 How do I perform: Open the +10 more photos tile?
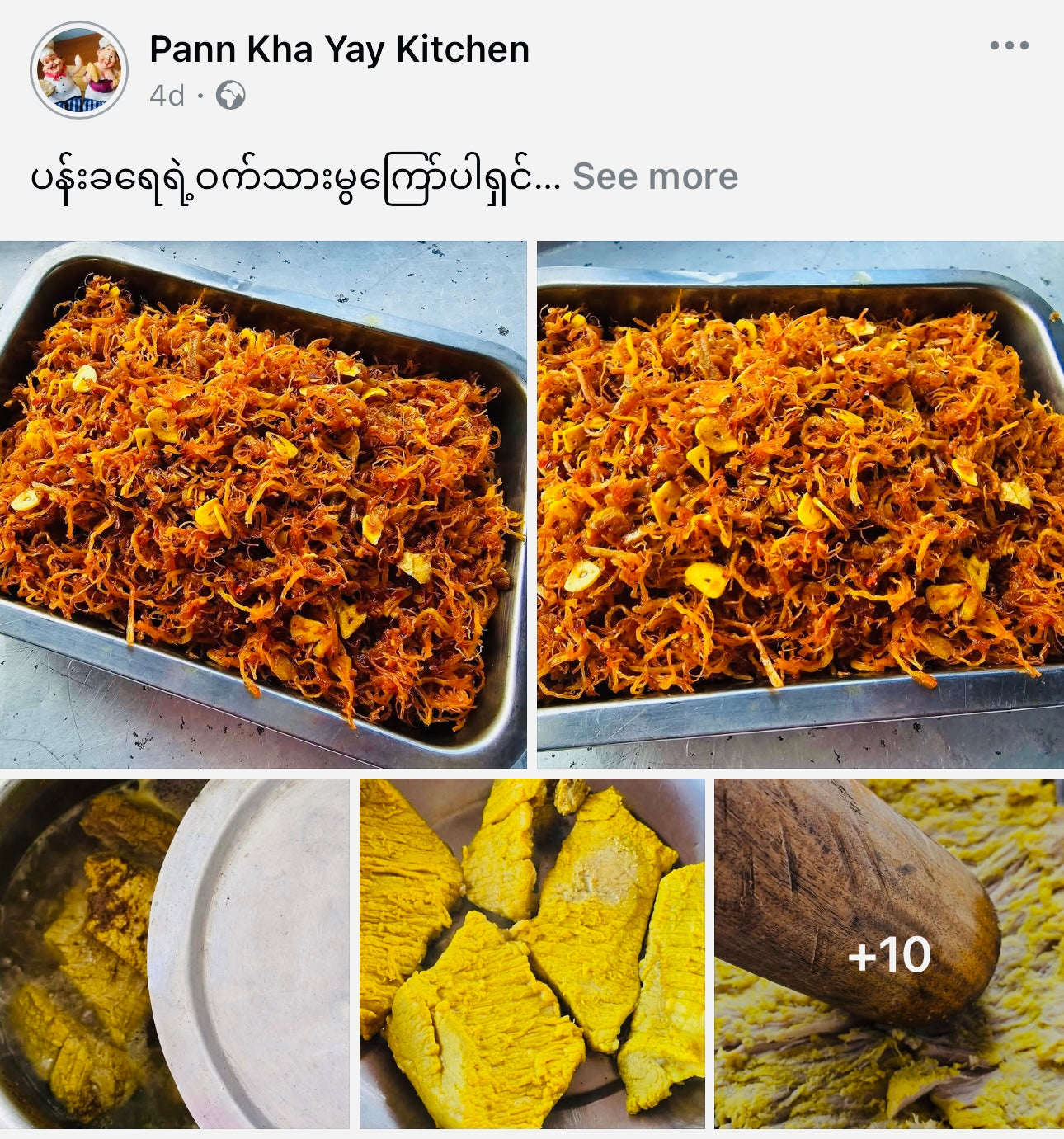(x=889, y=953)
